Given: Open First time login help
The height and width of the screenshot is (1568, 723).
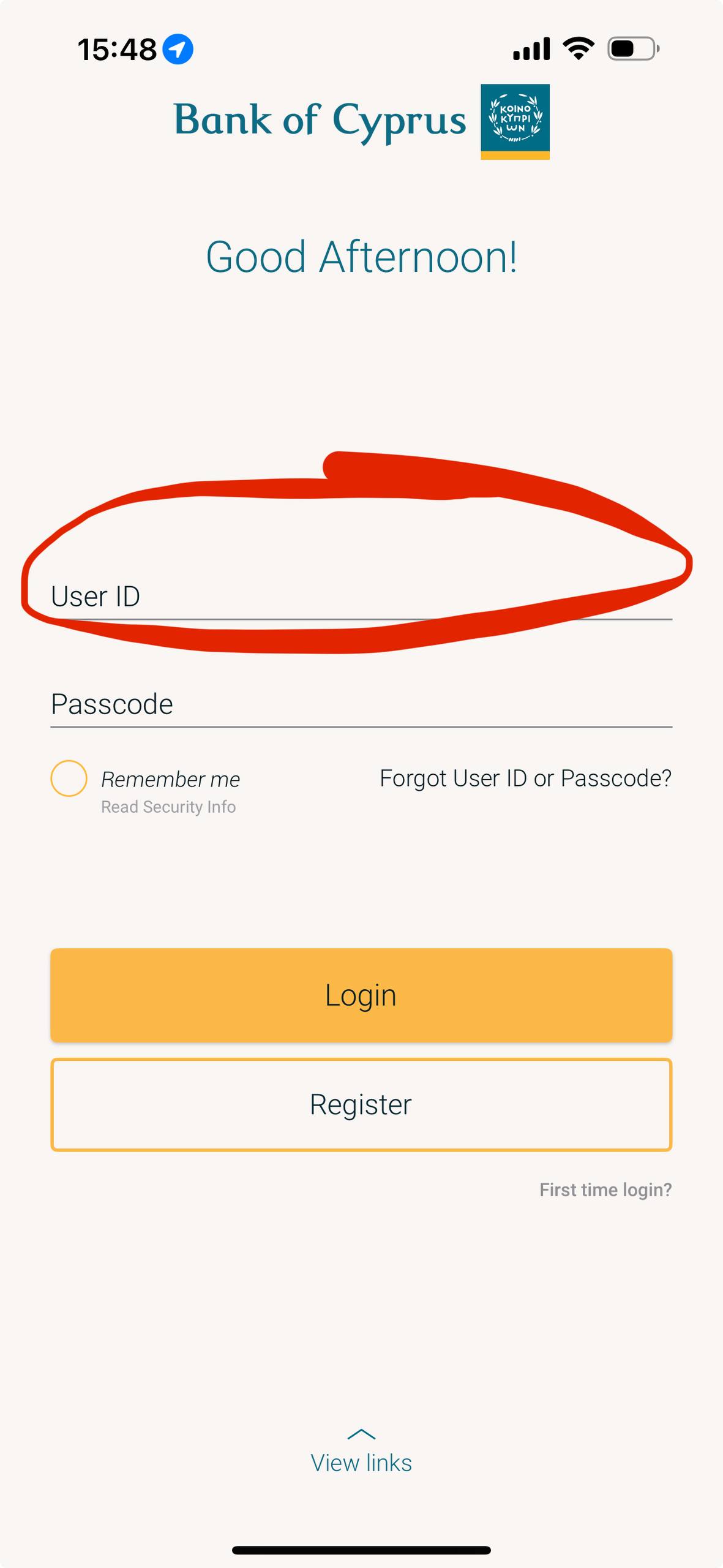Looking at the screenshot, I should [605, 1189].
